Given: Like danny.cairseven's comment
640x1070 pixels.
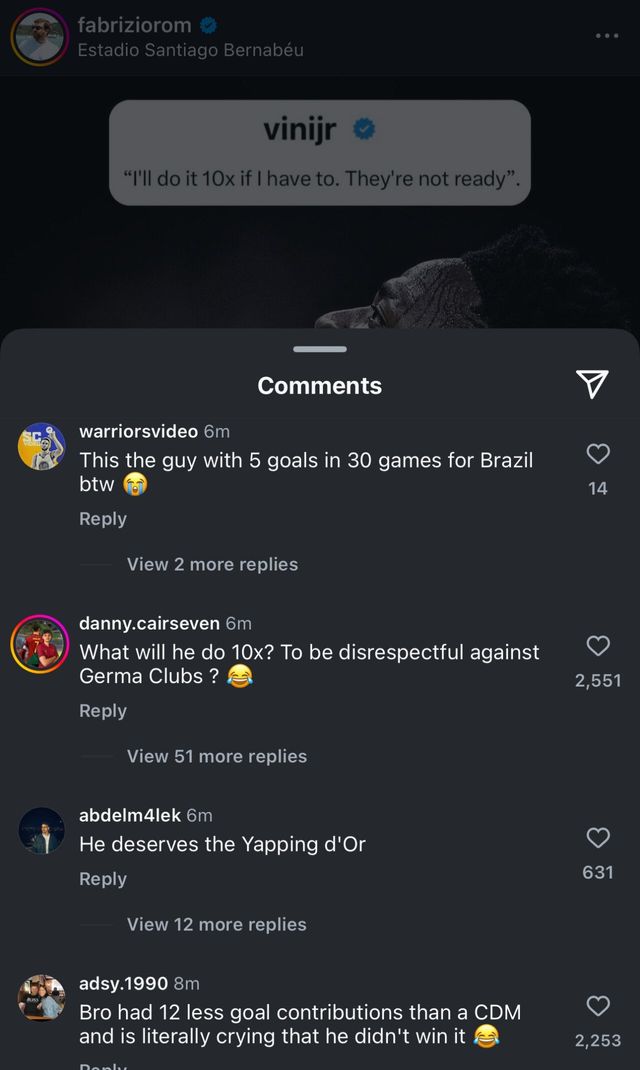Looking at the screenshot, I should pyautogui.click(x=598, y=646).
